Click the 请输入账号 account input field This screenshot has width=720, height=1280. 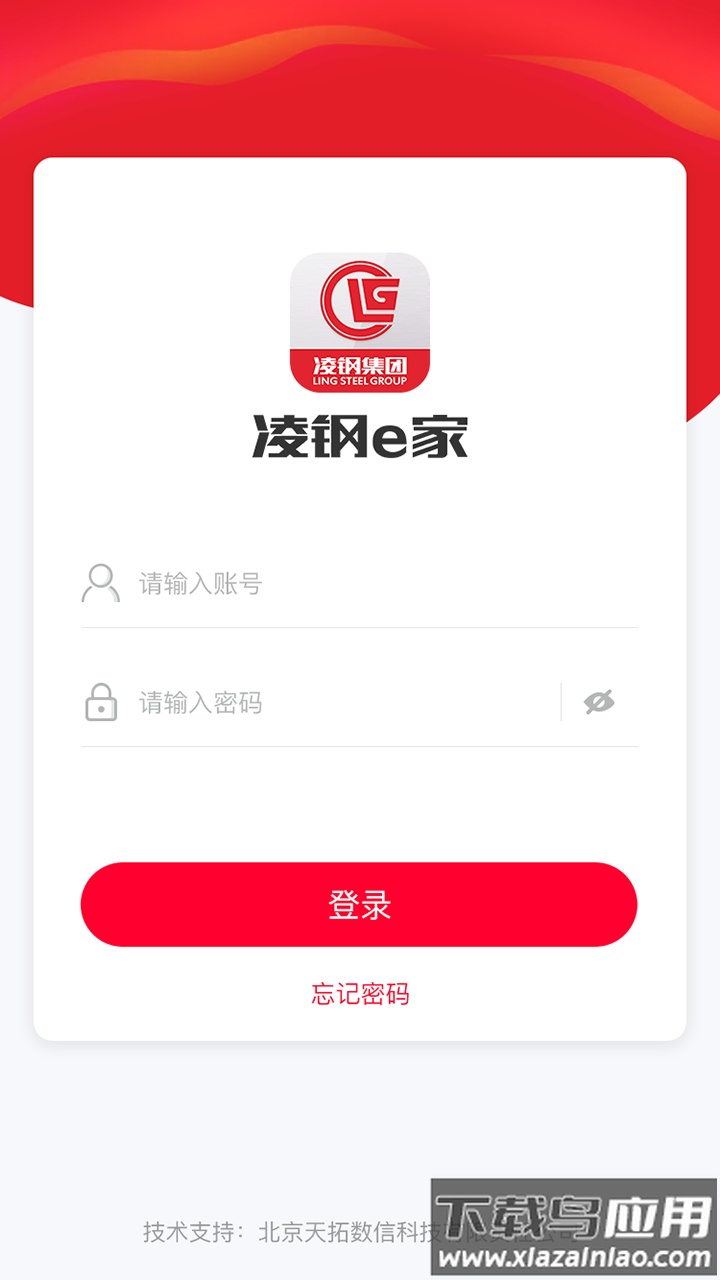[300, 582]
